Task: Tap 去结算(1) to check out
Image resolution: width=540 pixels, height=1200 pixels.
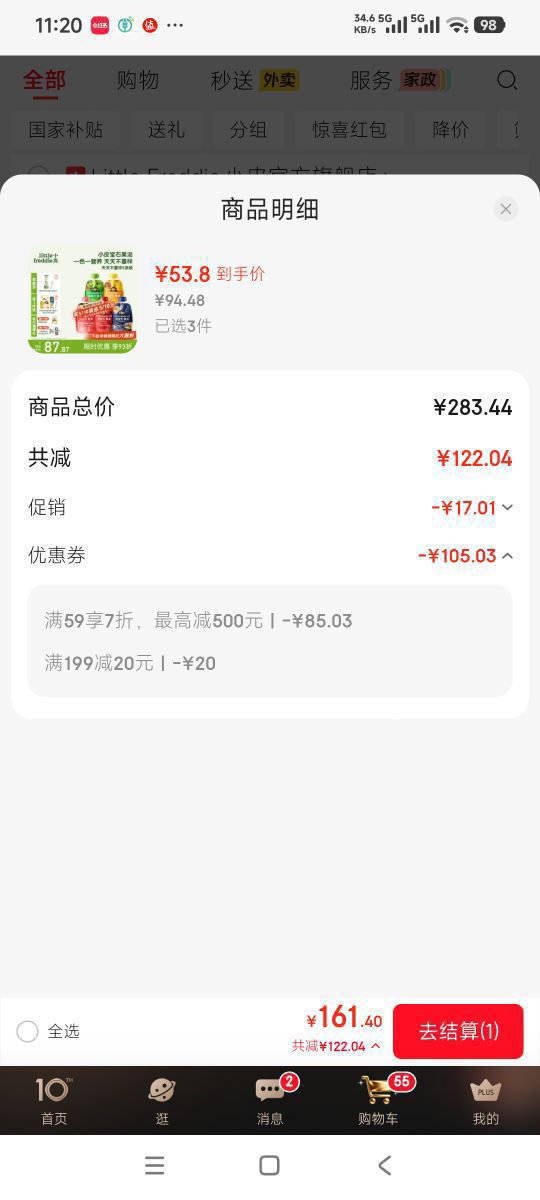Action: coord(458,1031)
